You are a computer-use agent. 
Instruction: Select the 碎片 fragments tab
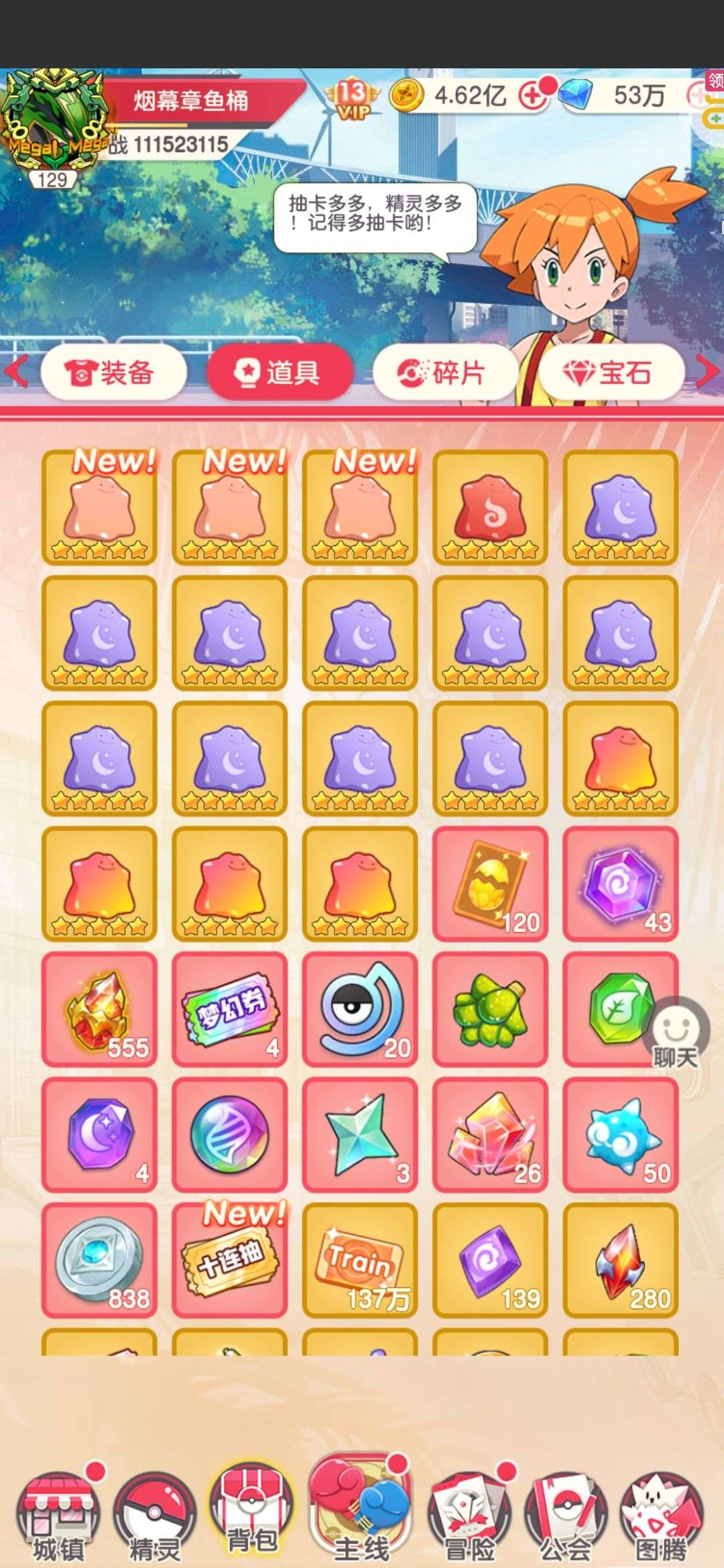(445, 372)
